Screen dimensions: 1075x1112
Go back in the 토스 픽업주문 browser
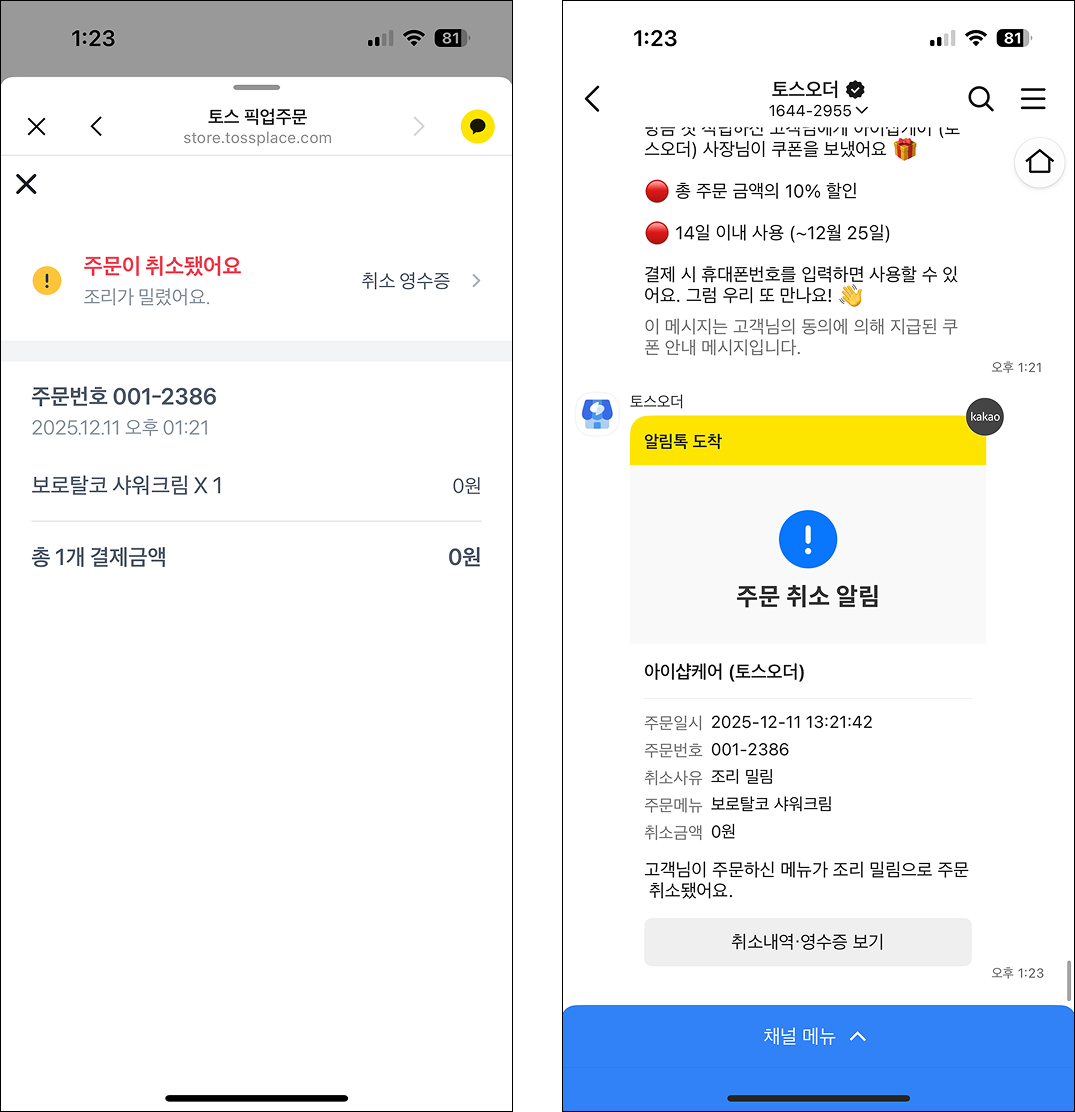tap(96, 126)
